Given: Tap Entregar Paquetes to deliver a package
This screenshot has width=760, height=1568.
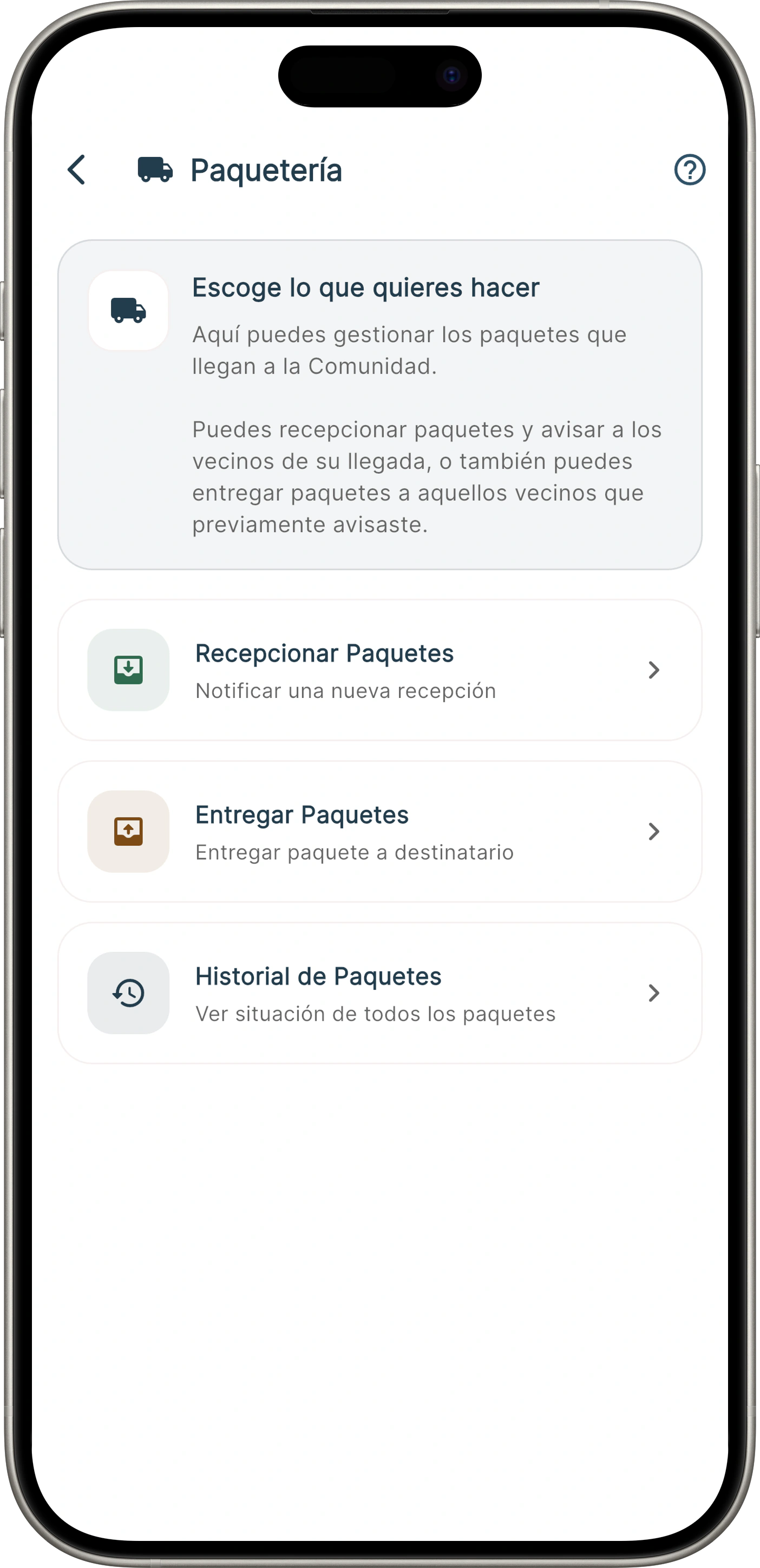Looking at the screenshot, I should tap(301, 815).
